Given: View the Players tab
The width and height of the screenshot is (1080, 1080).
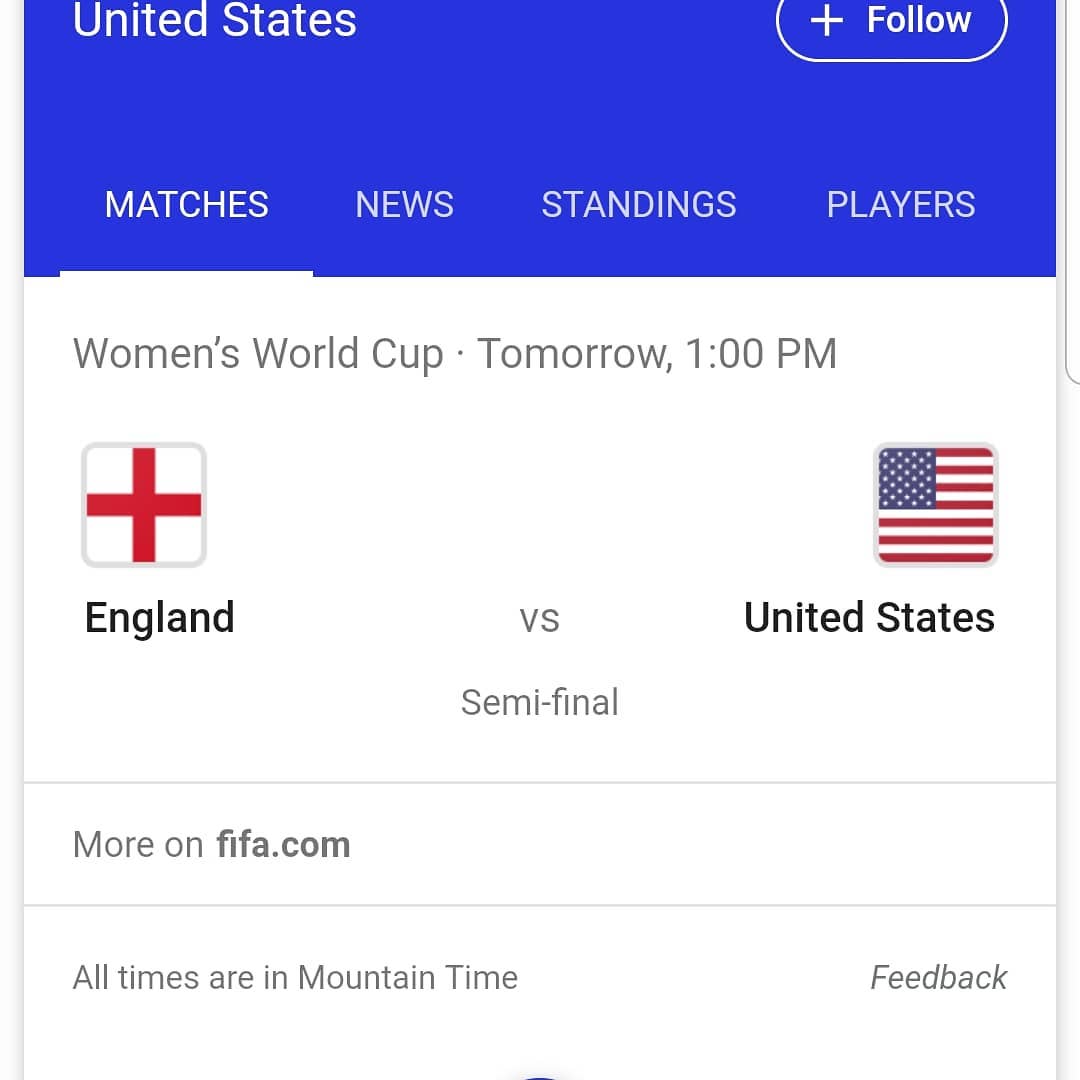Looking at the screenshot, I should [900, 205].
